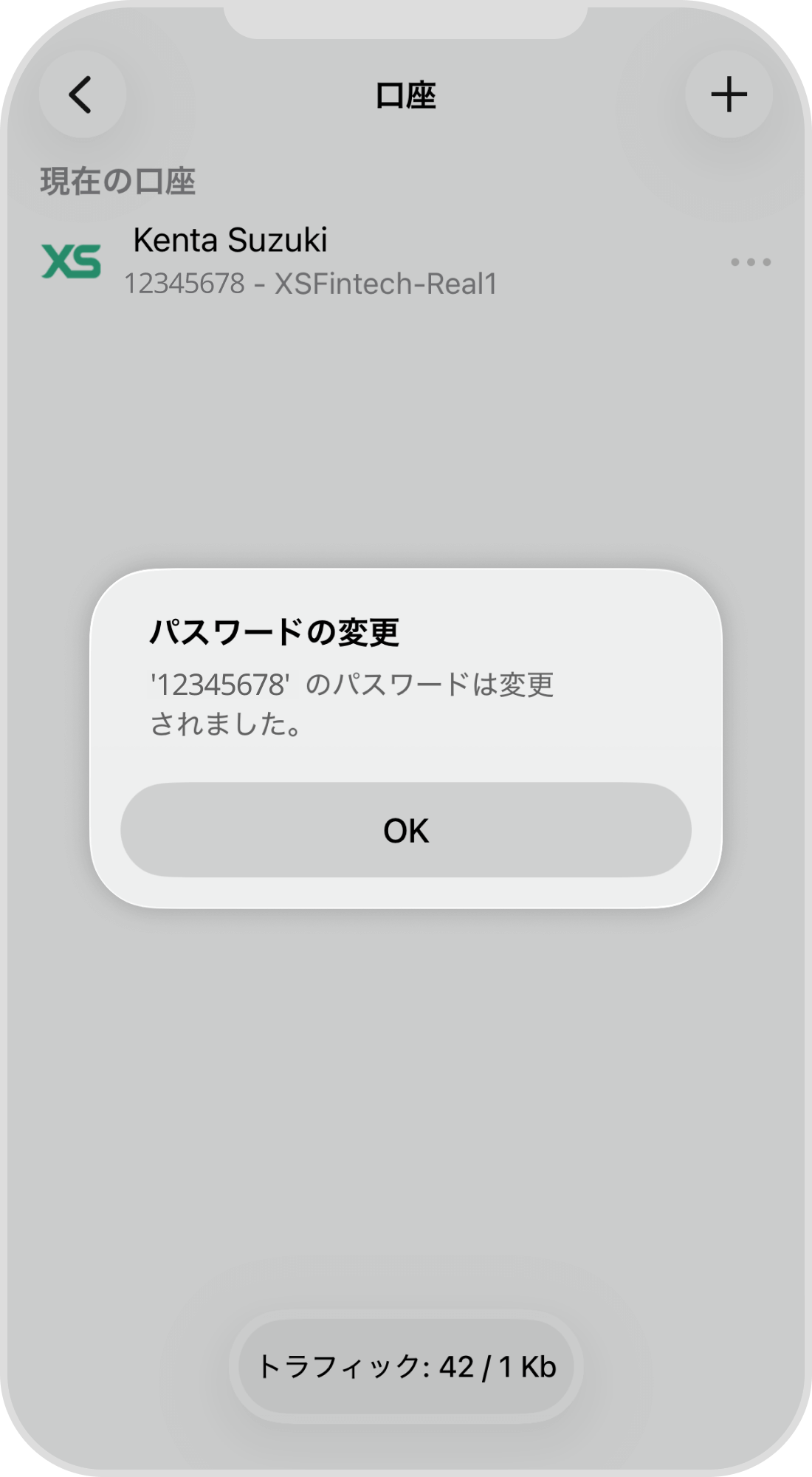Open the three-dot options for Kenta Suzuki
The height and width of the screenshot is (1477, 812).
749,262
